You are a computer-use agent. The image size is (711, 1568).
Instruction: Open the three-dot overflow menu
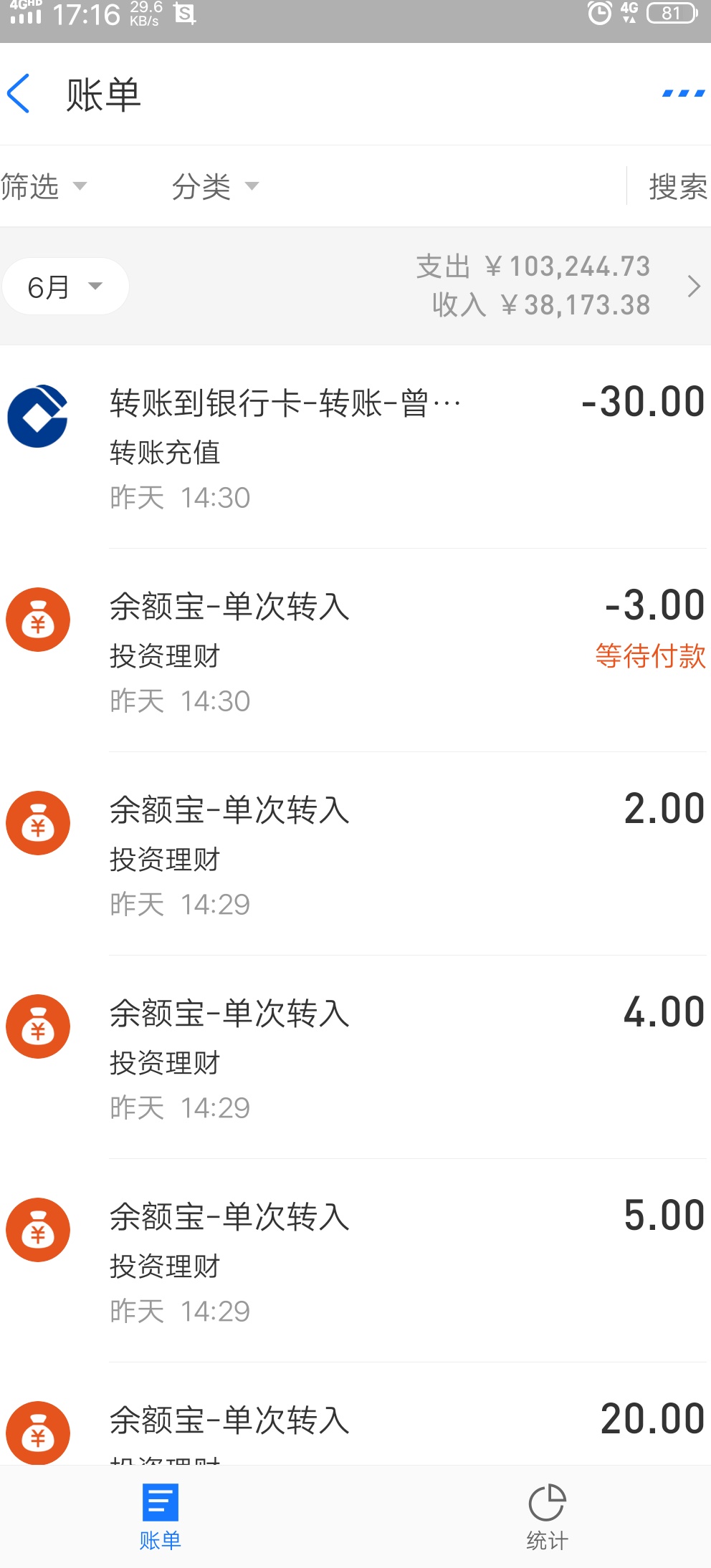683,93
